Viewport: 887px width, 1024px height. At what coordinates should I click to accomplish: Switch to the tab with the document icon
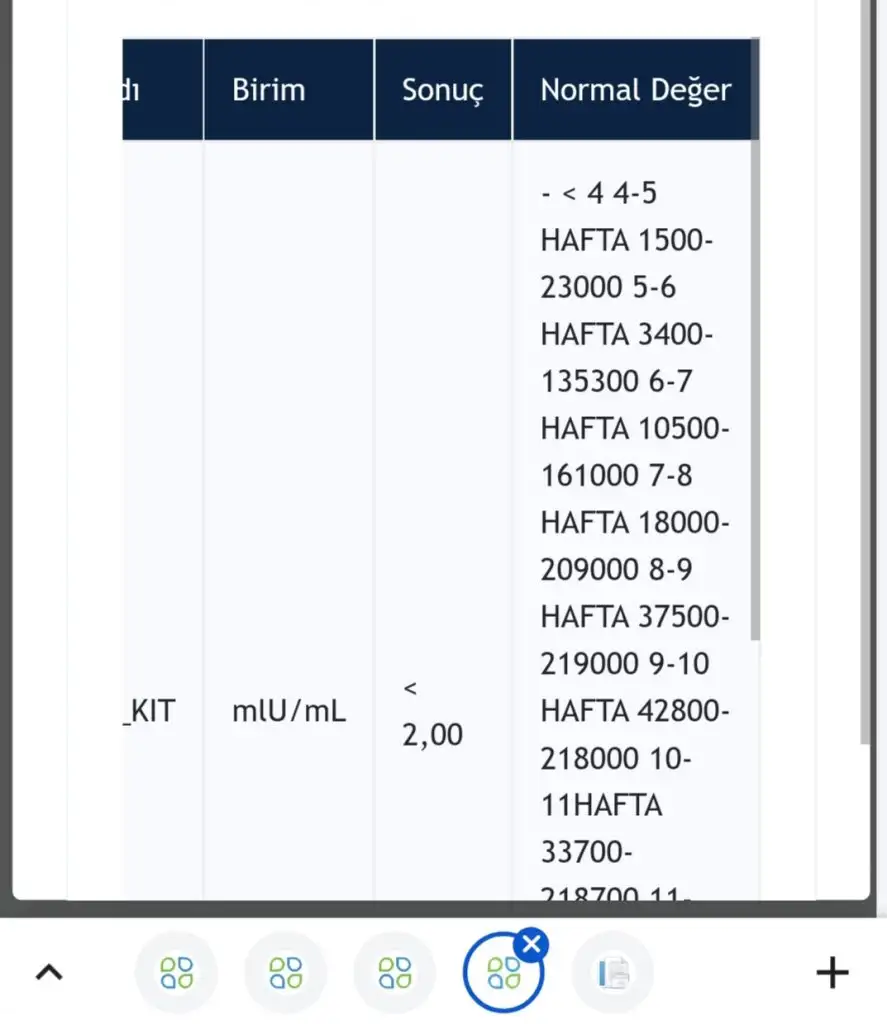(612, 972)
